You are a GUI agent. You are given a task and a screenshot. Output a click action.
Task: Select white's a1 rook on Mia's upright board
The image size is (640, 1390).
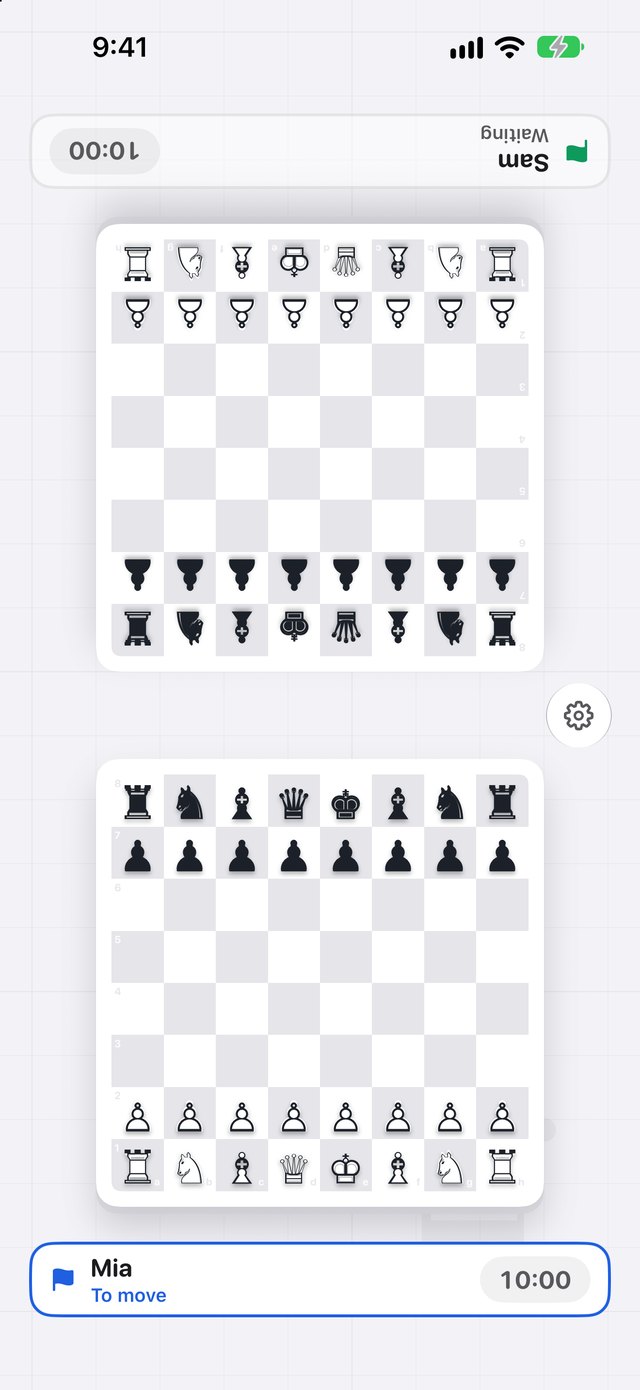(137, 1166)
